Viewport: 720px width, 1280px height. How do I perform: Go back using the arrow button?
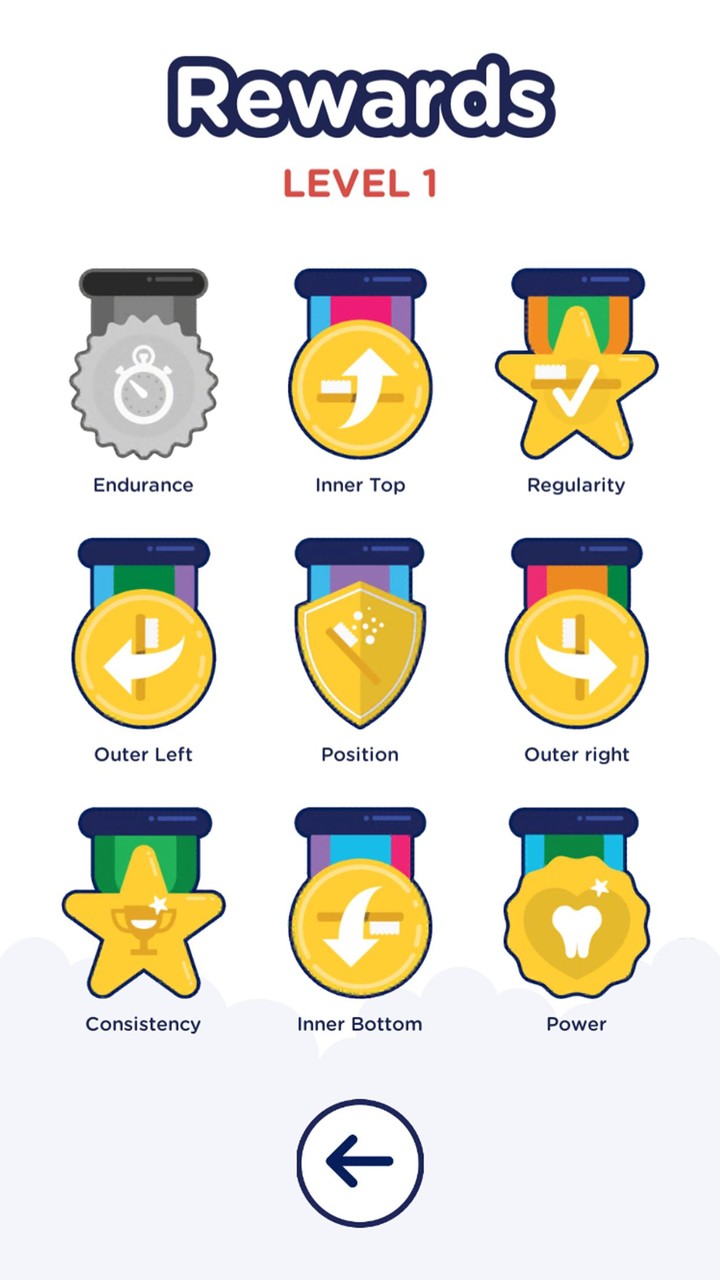(360, 1163)
